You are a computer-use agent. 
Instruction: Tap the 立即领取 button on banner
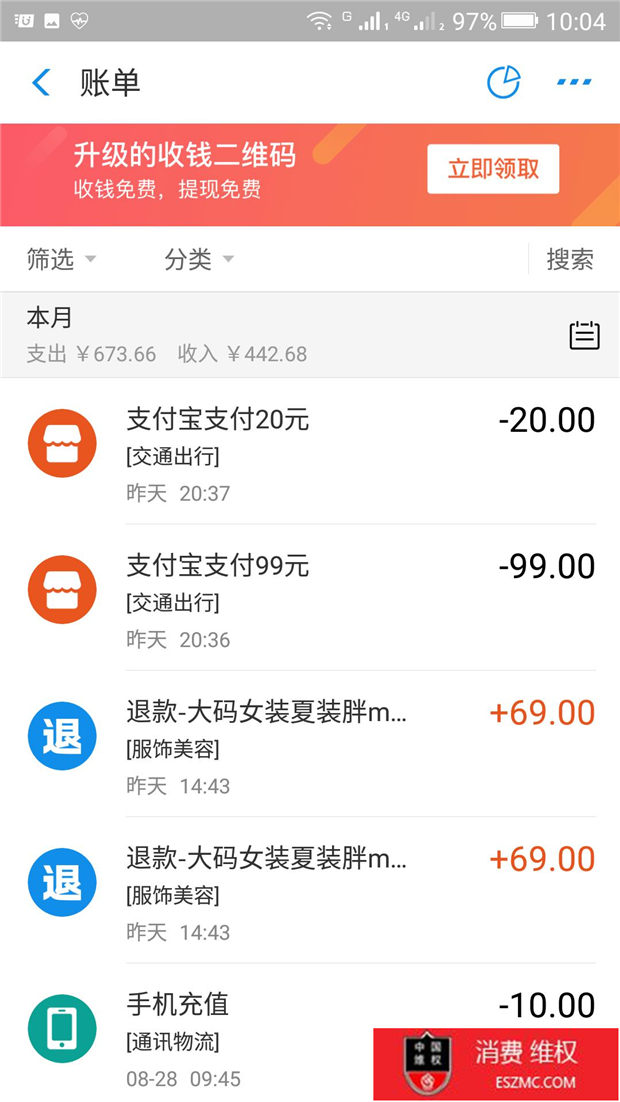pos(493,169)
